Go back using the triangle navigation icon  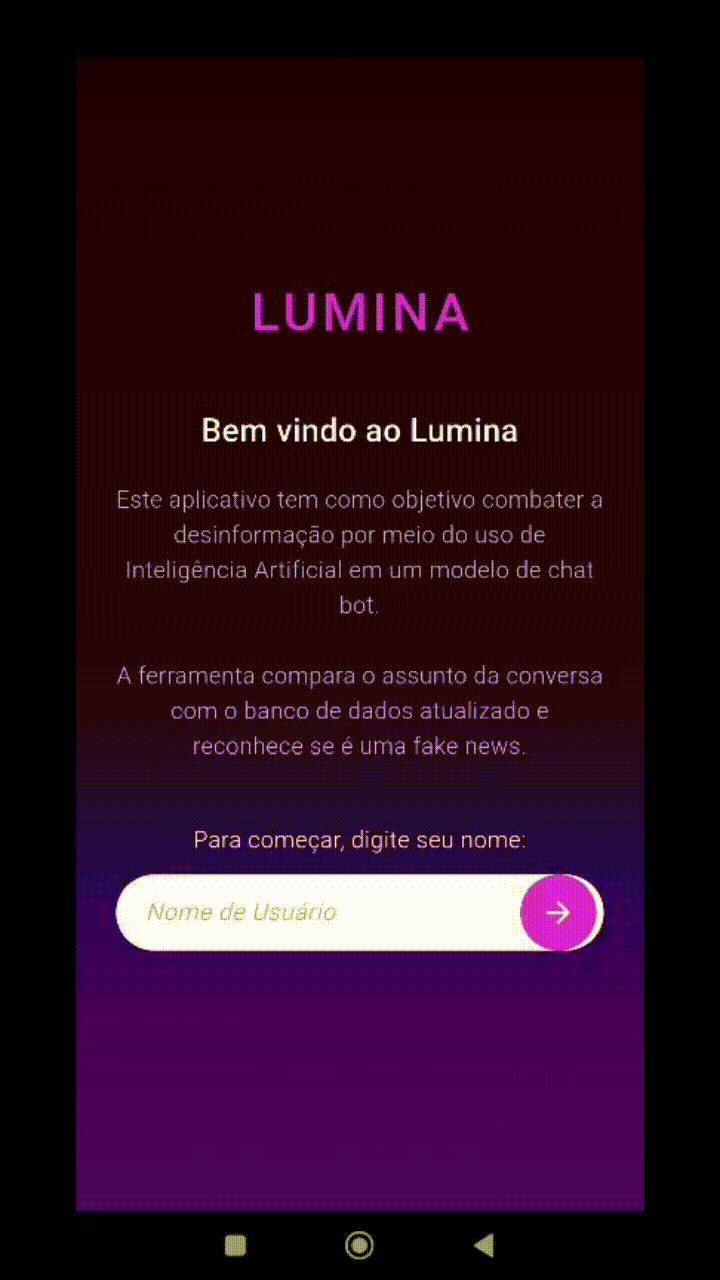[x=484, y=1245]
